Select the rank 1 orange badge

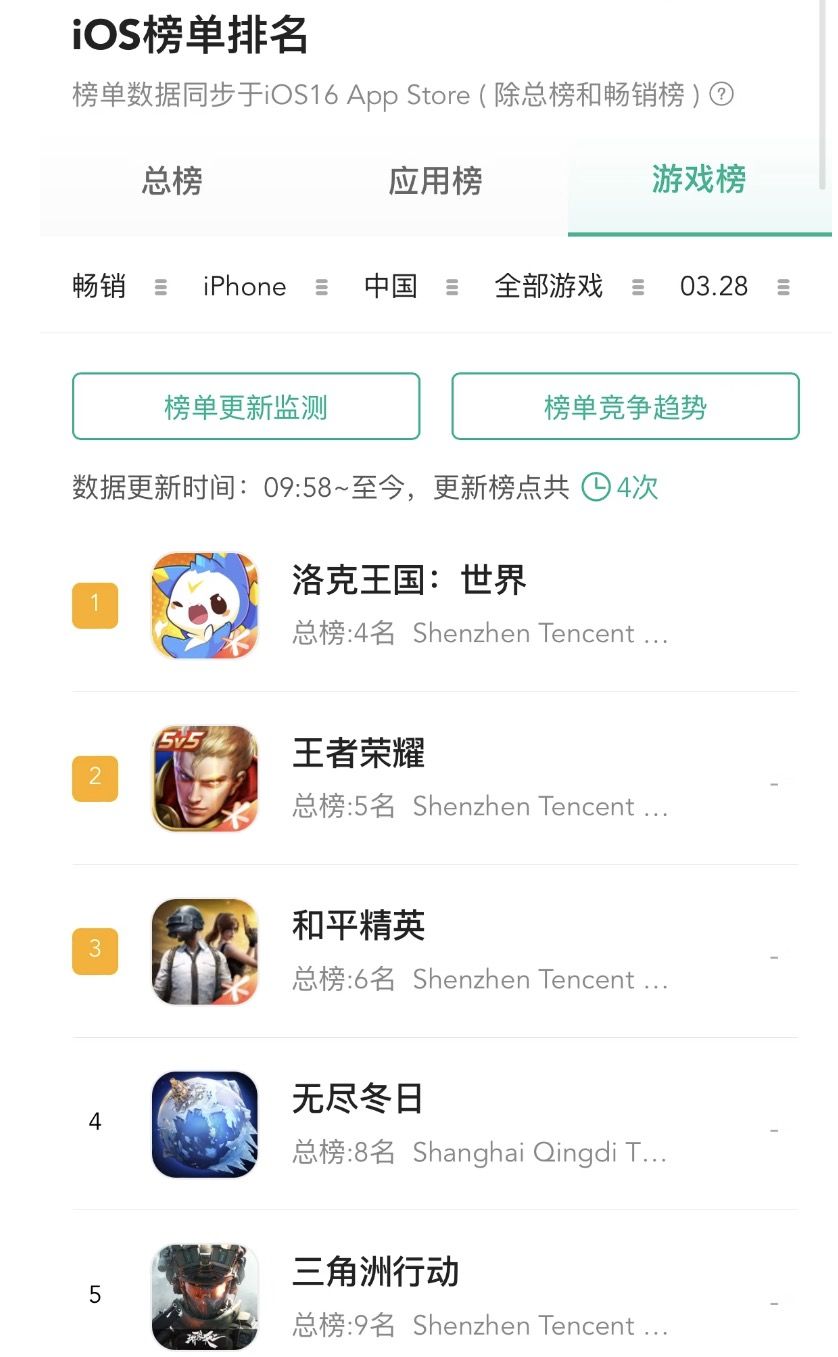pos(95,604)
